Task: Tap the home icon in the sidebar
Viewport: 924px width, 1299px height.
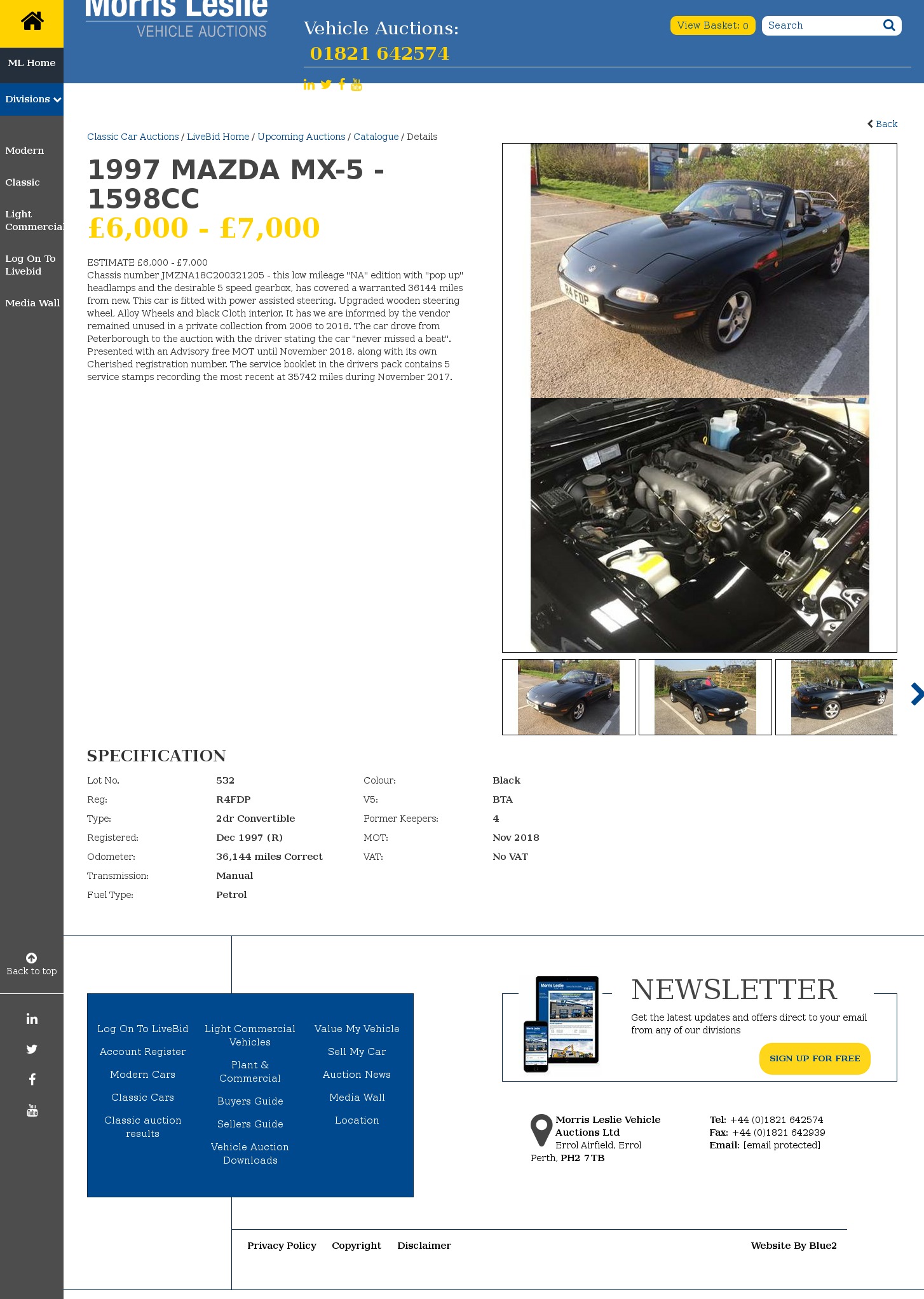Action: tap(32, 22)
